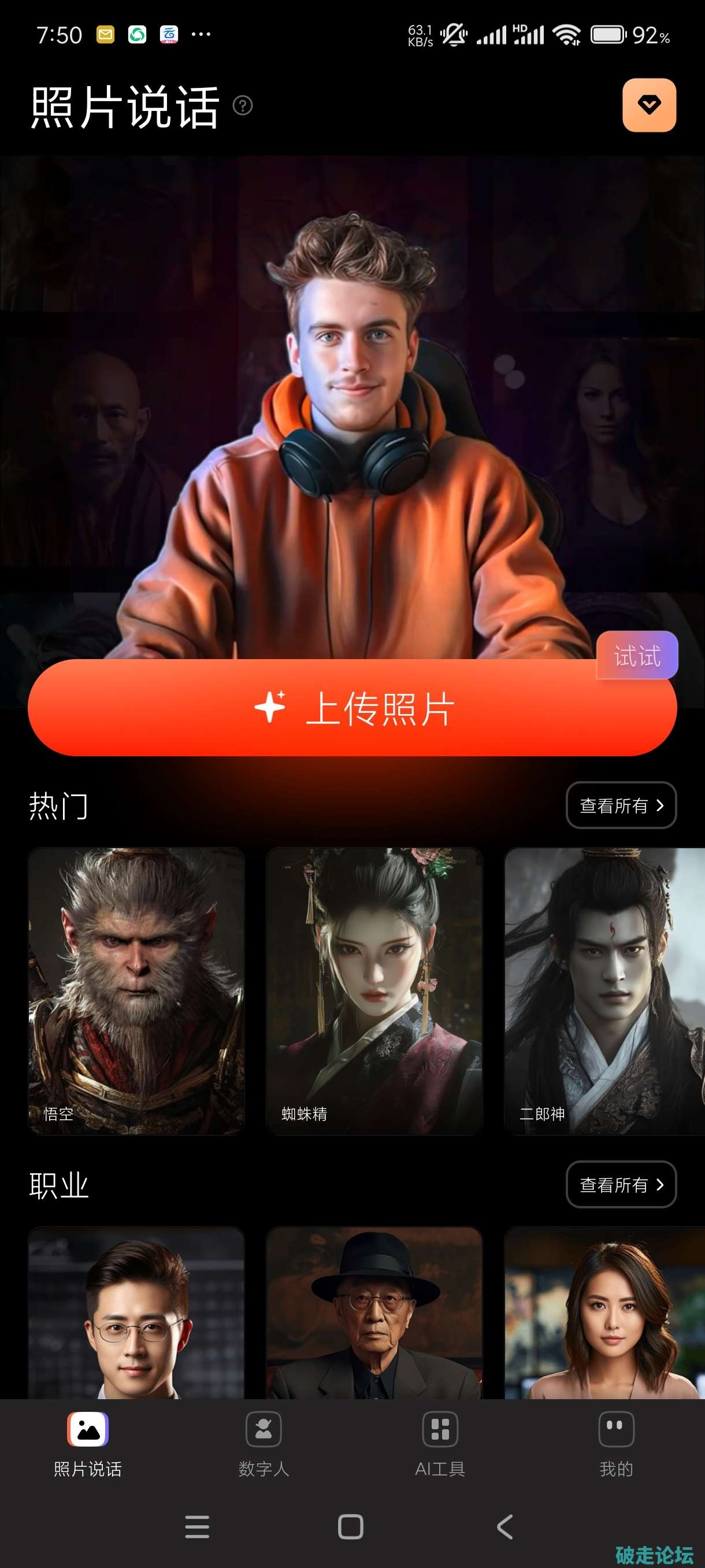The width and height of the screenshot is (705, 1568).
Task: Switch to the 数字人 tab
Action: [264, 1444]
